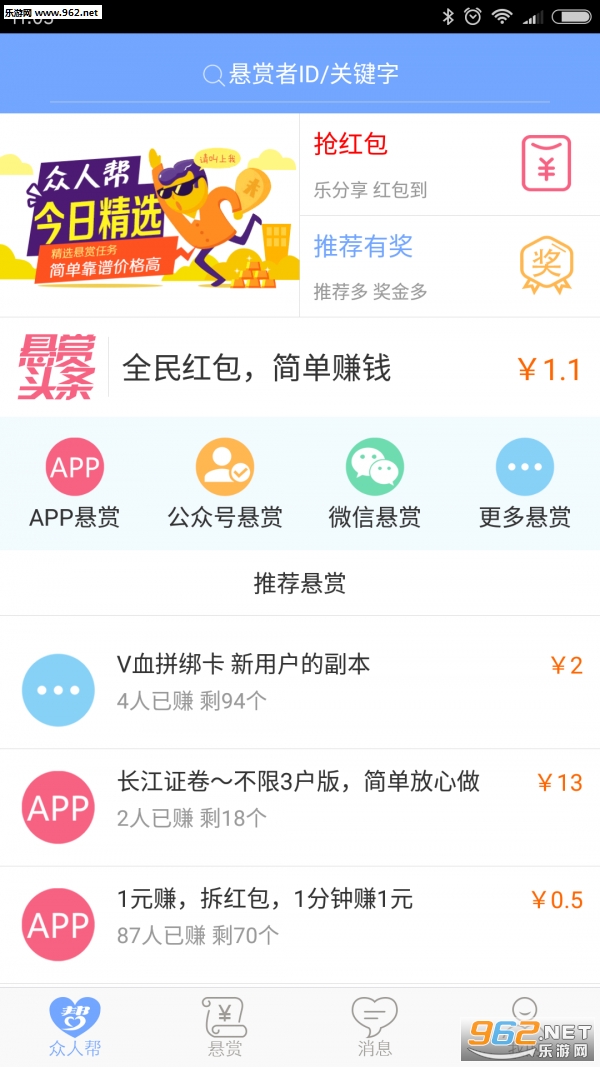Screen dimensions: 600x1067
Task: Switch to the 众人帮 tab
Action: [75, 1027]
